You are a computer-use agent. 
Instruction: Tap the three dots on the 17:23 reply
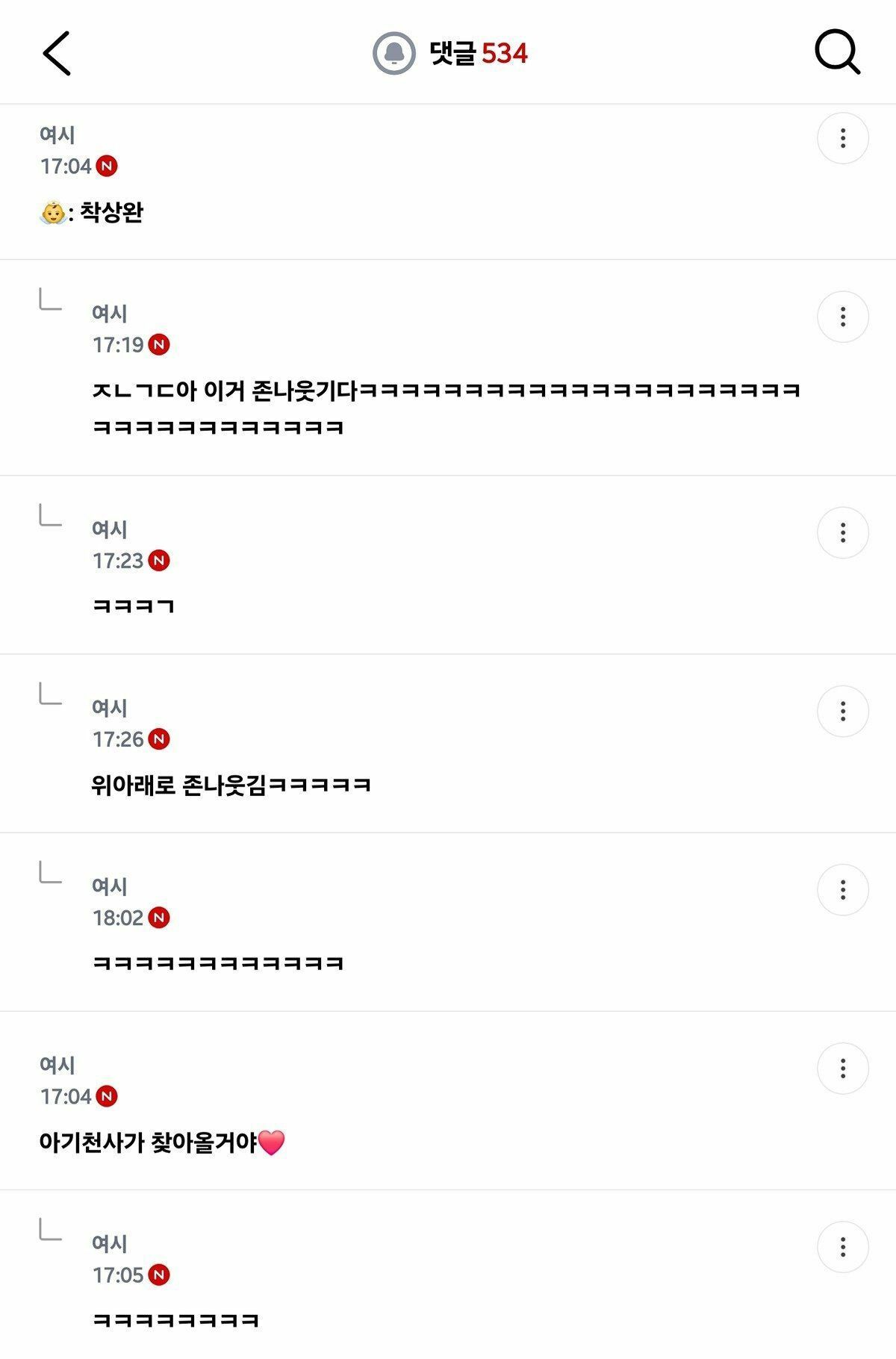[x=842, y=532]
